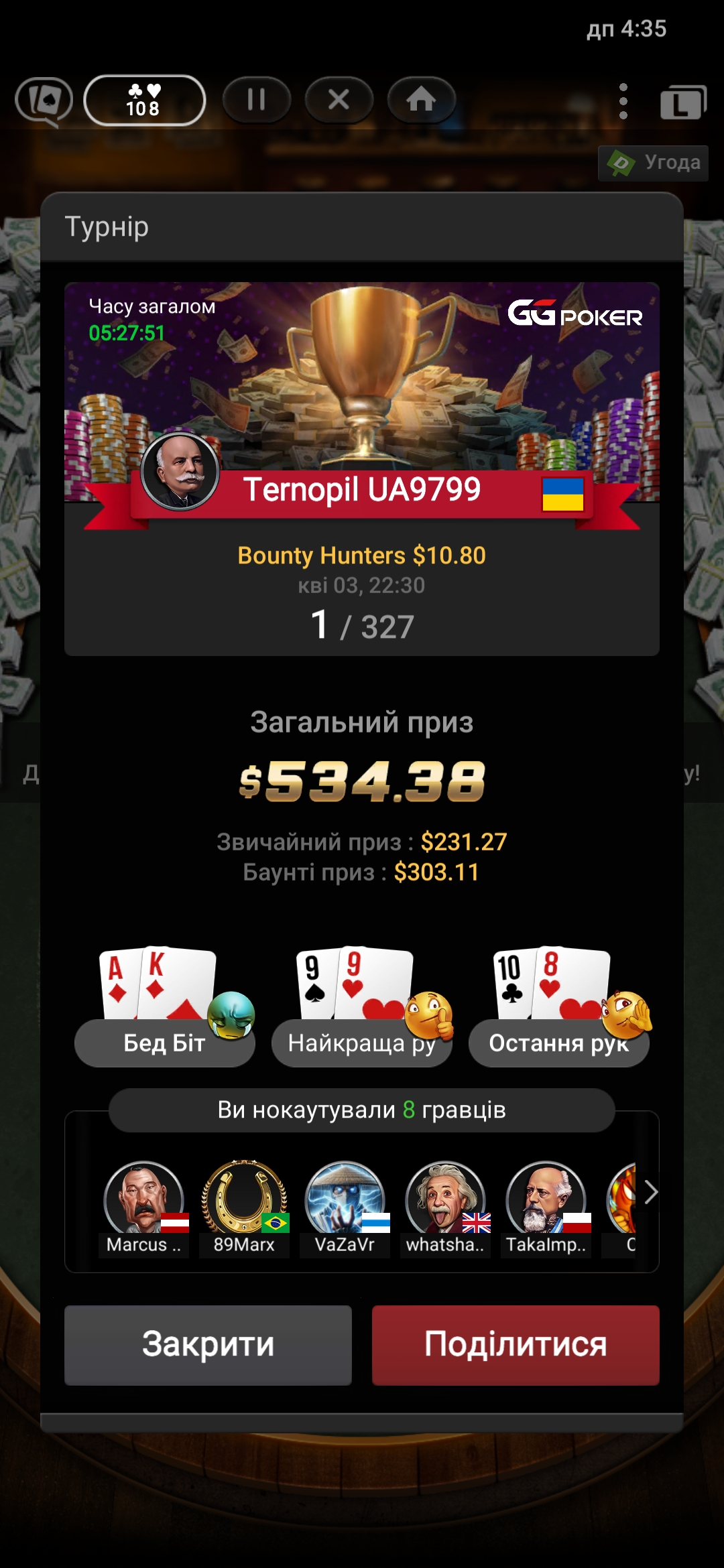
Task: Show more knocked-out players with arrow
Action: click(x=650, y=1193)
